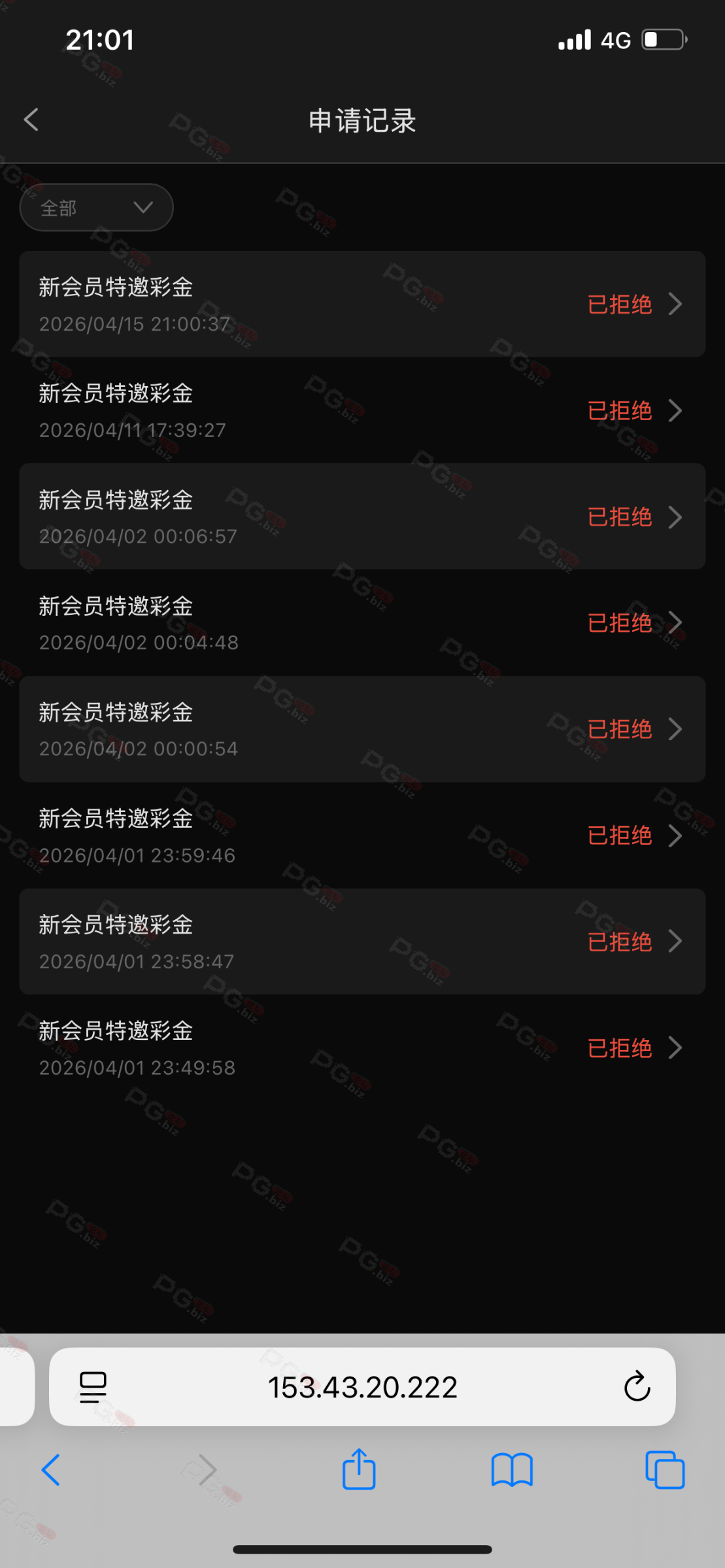Share this page from the Safari toolbar
725x1568 pixels.
click(359, 1470)
